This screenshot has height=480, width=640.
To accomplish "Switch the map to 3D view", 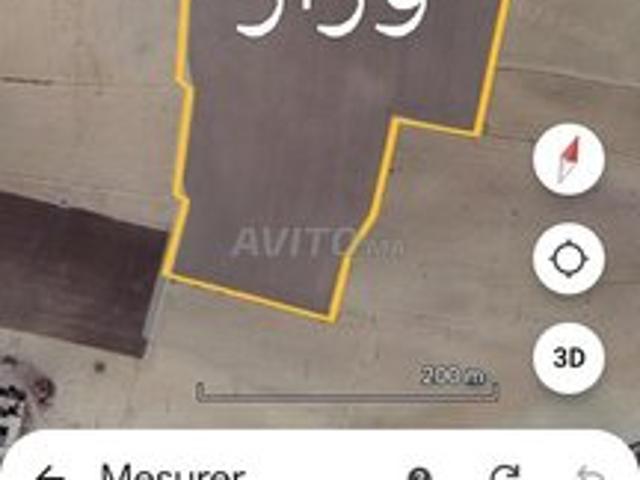I will click(x=569, y=358).
